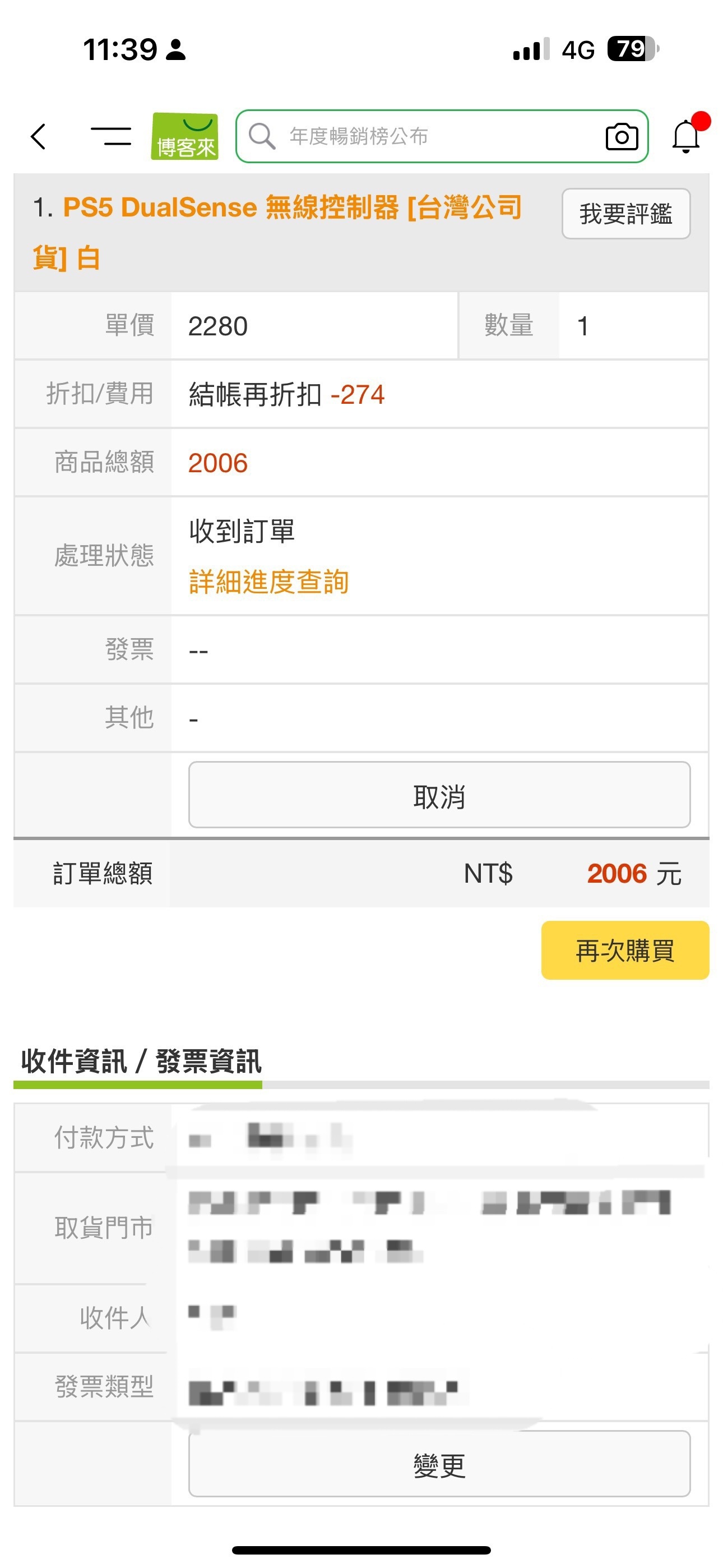
Task: Open the notifications bell
Action: pyautogui.click(x=687, y=135)
